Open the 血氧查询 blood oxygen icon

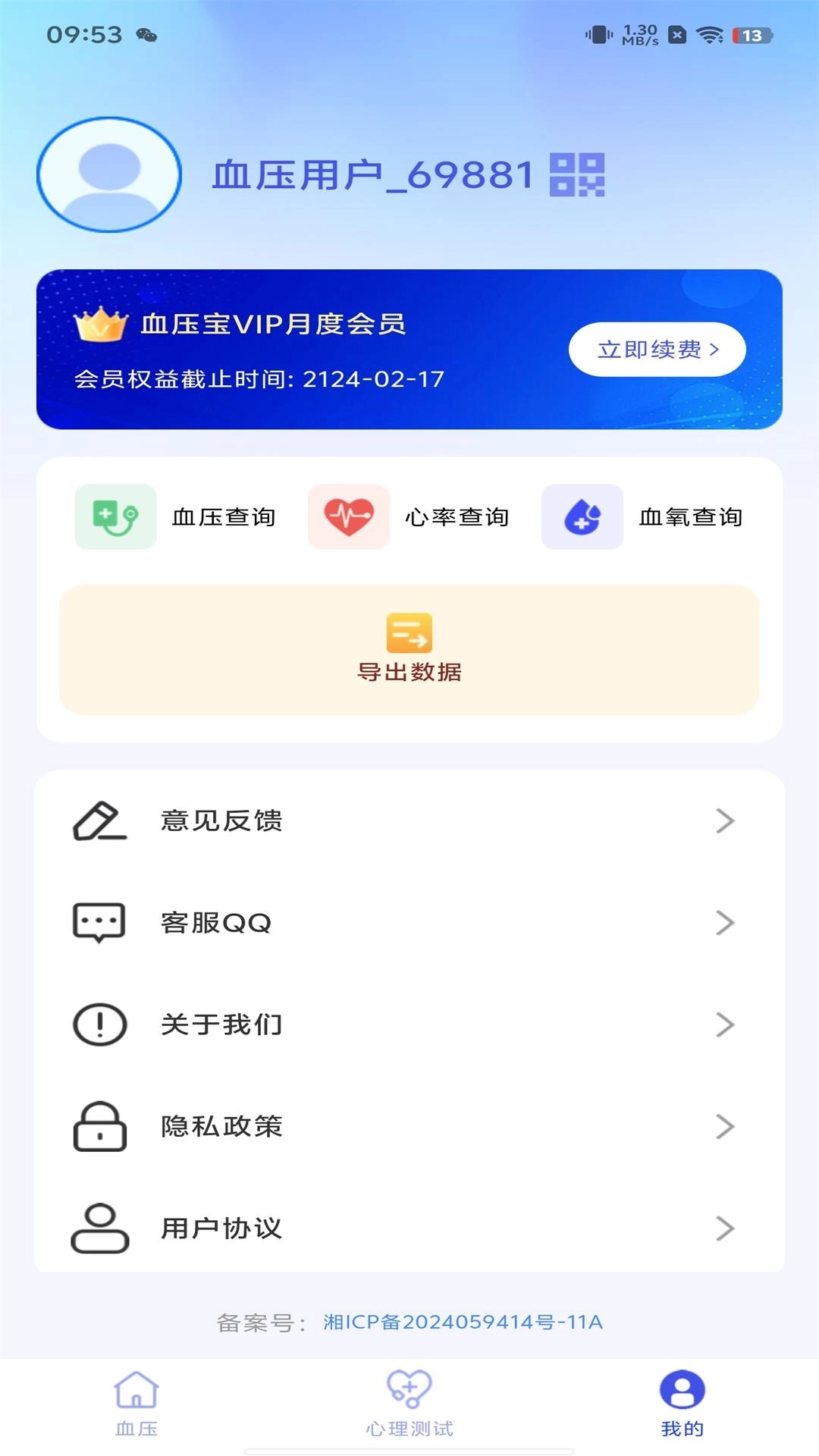coord(582,518)
